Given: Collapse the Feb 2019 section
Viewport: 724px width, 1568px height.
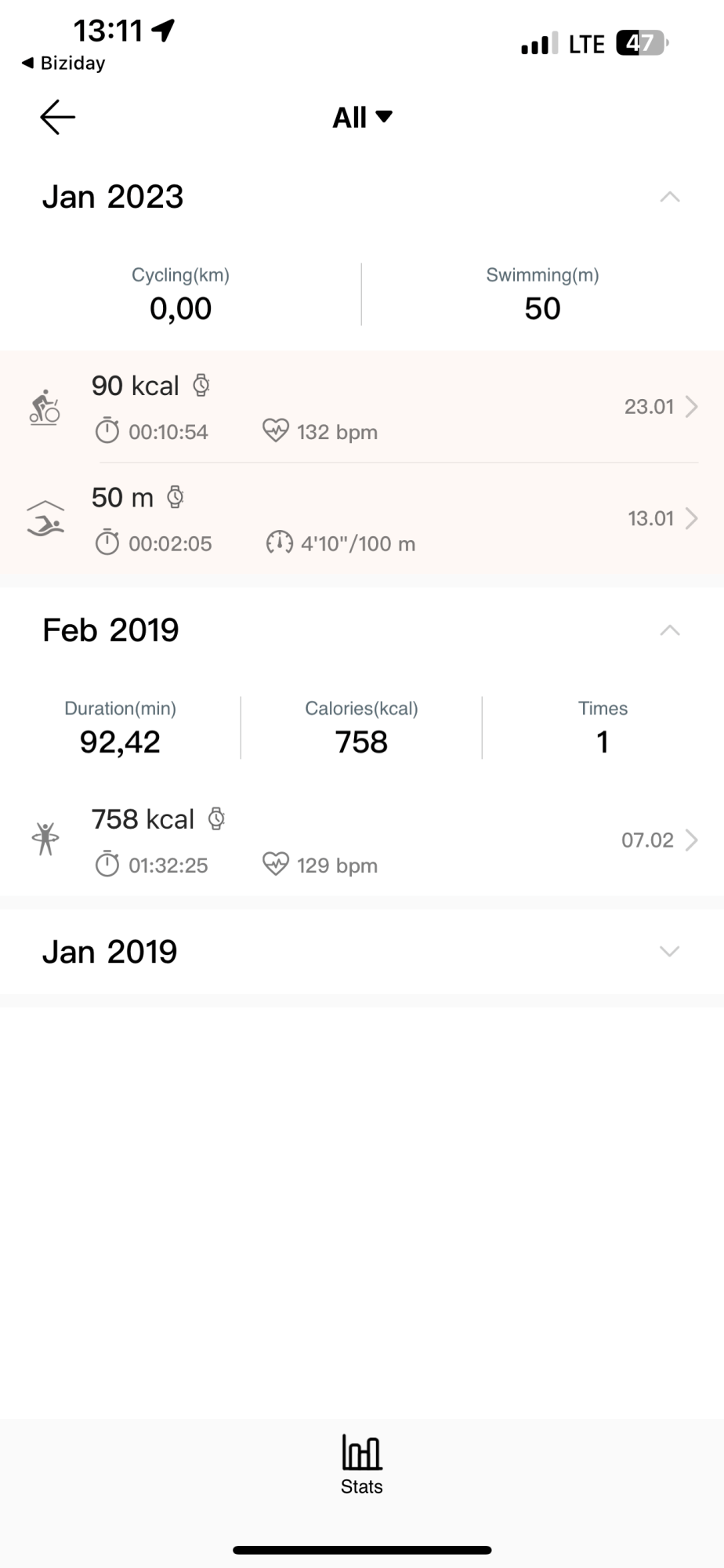Looking at the screenshot, I should pos(670,630).
